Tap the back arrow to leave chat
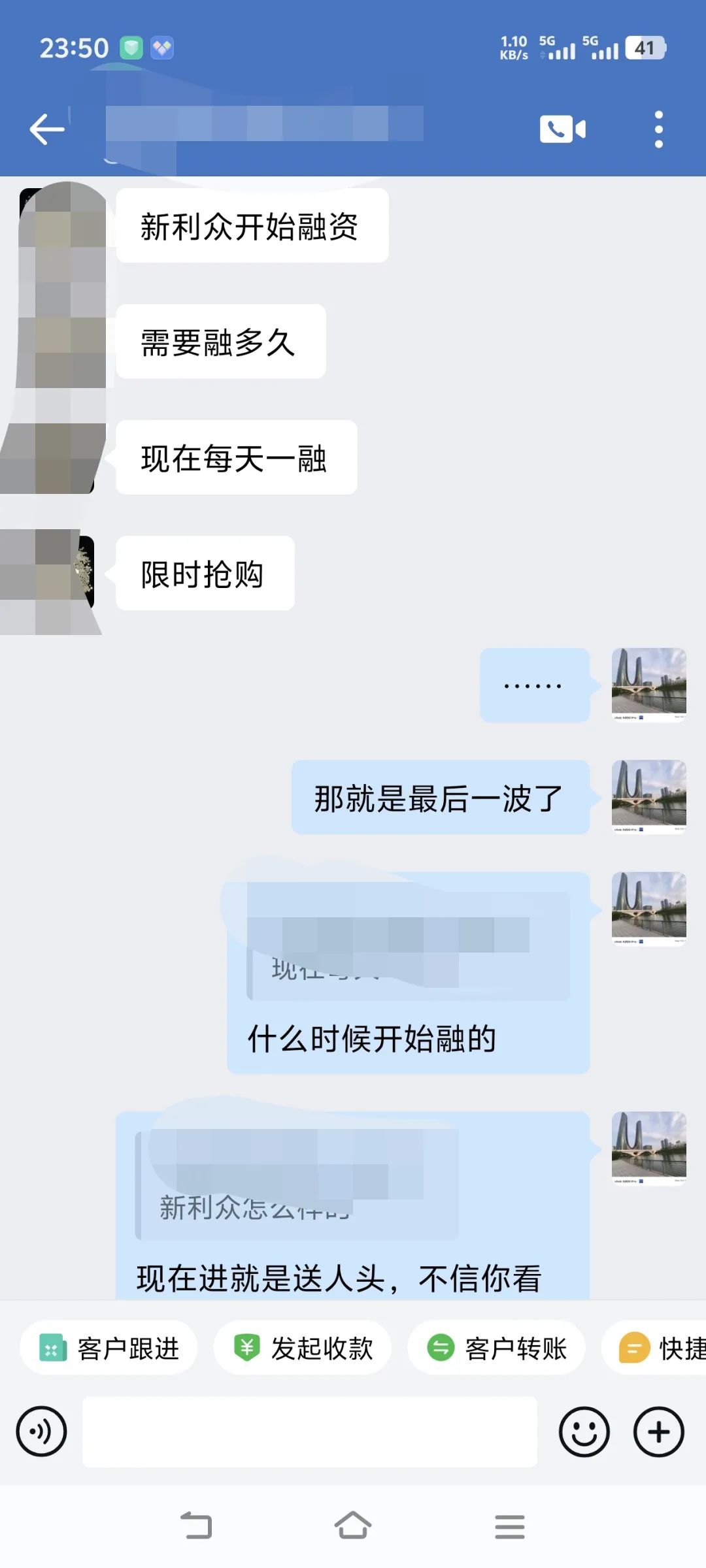The height and width of the screenshot is (1568, 706). click(46, 129)
